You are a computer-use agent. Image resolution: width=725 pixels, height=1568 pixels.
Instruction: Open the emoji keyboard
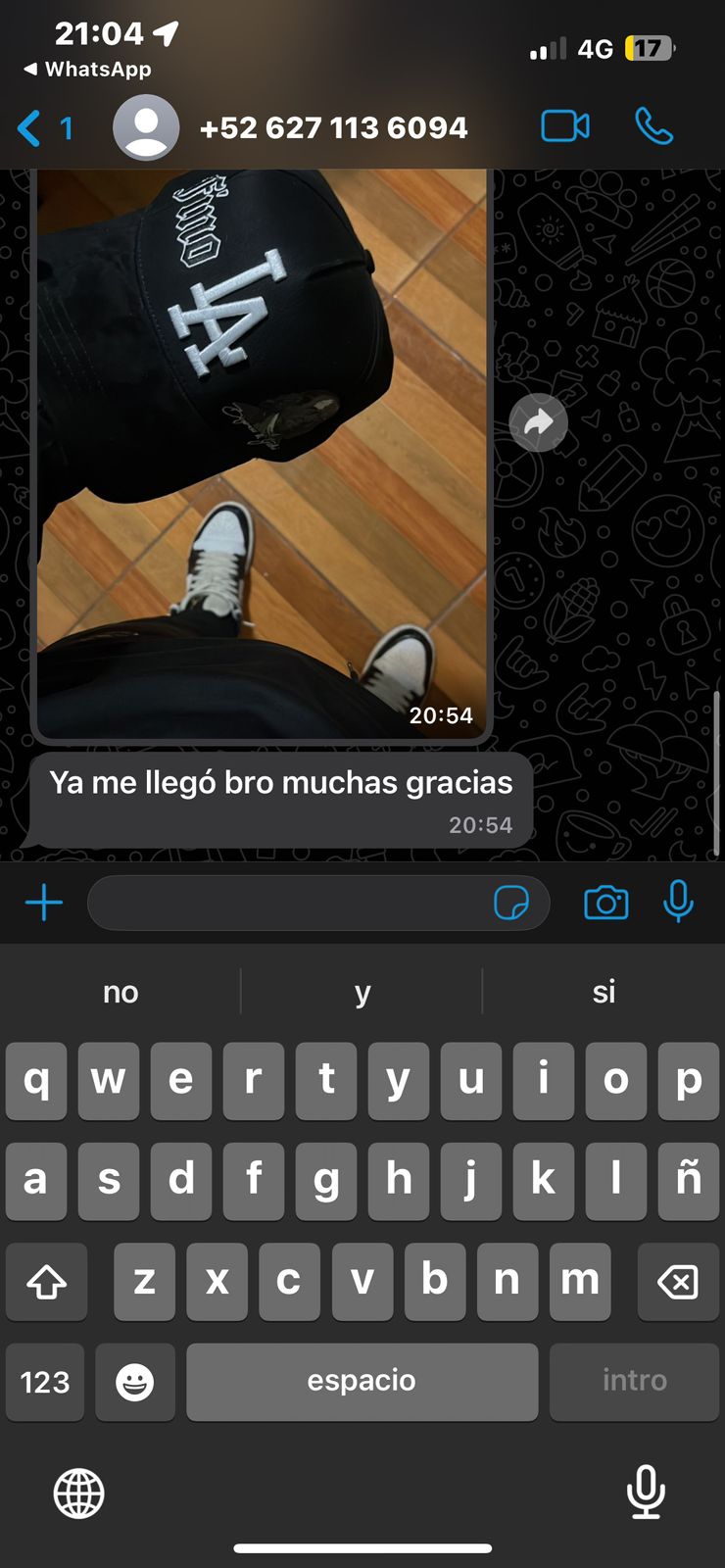[x=135, y=1382]
